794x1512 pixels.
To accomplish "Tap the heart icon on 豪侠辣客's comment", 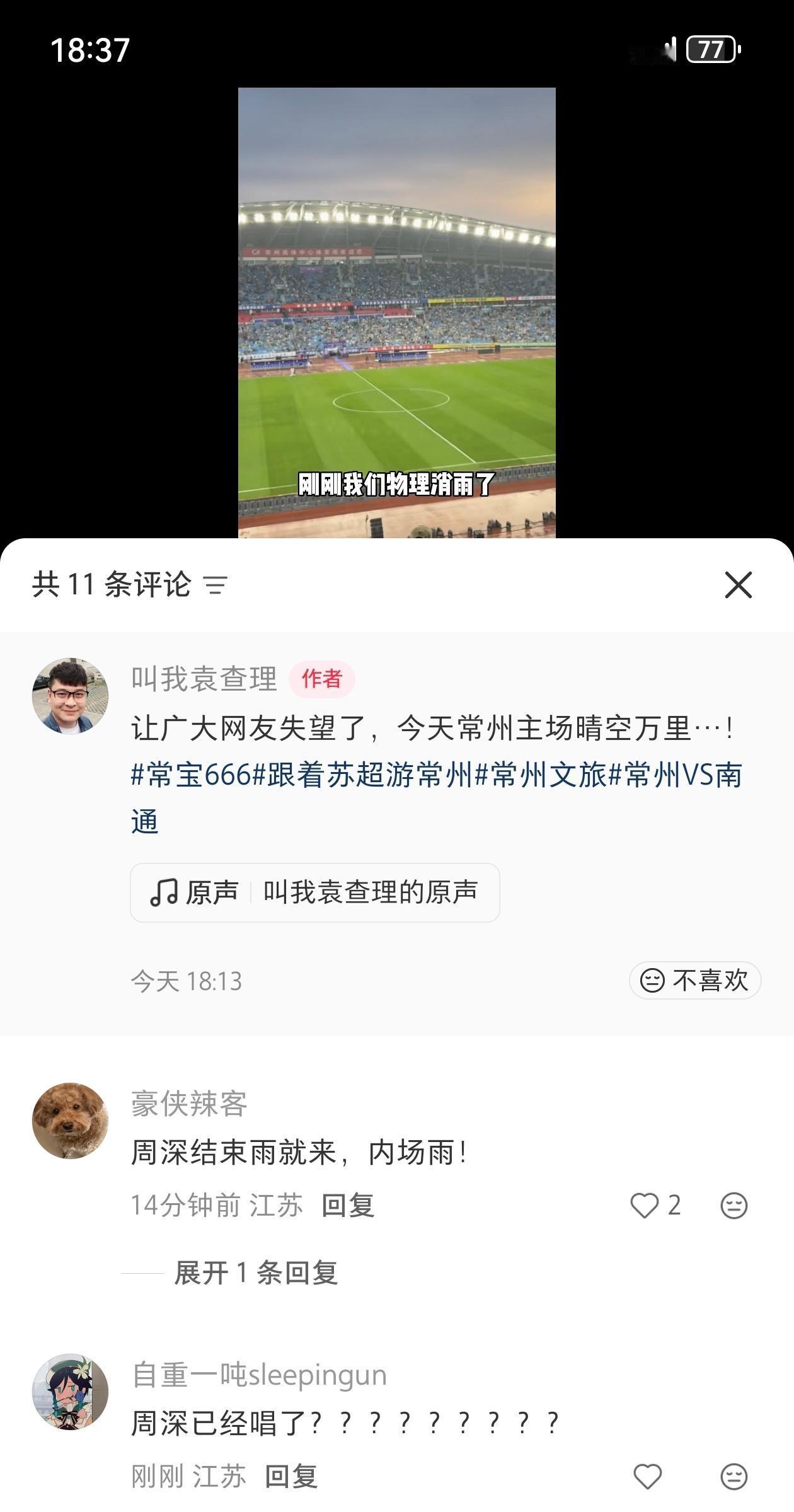I will (644, 1206).
